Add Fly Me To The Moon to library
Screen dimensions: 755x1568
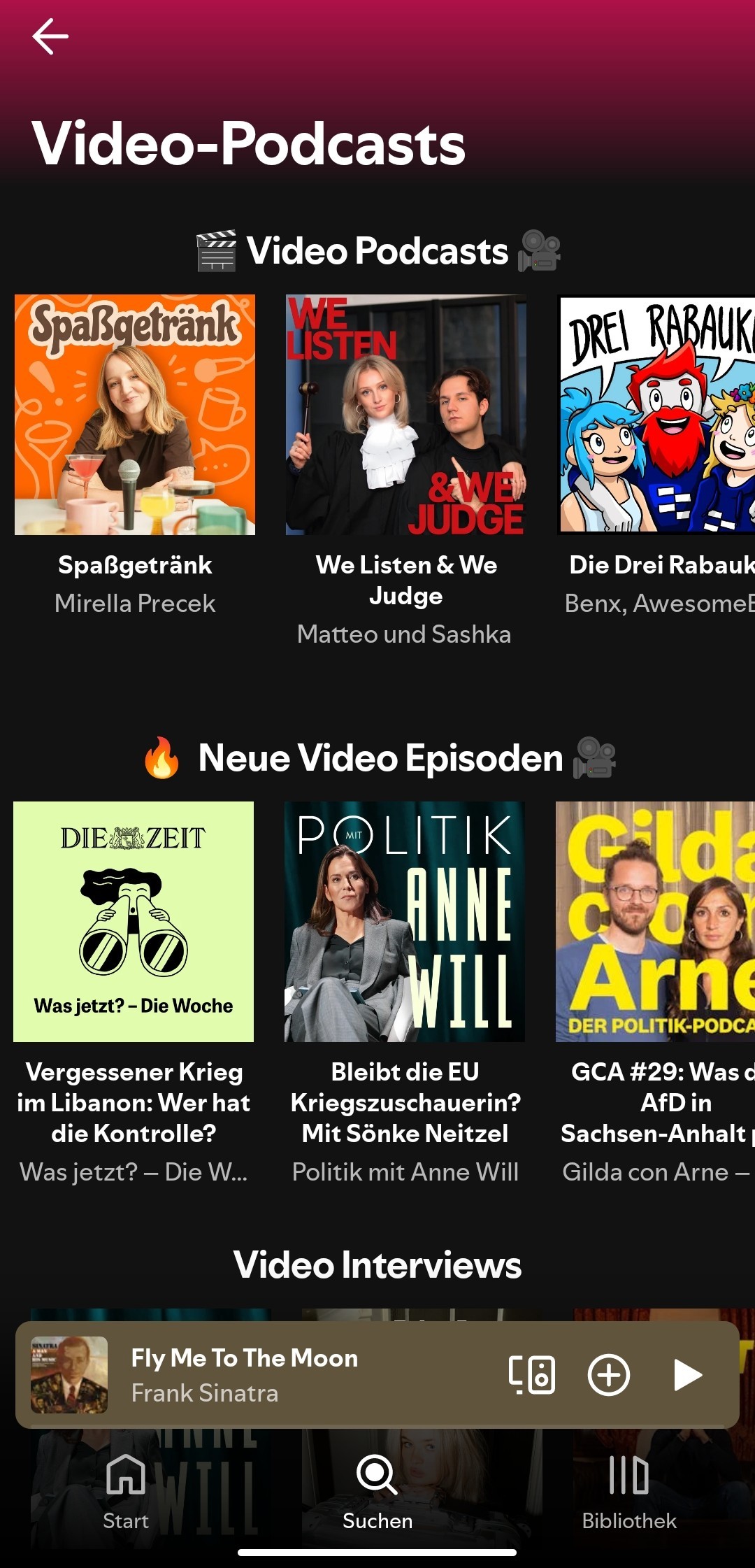point(609,1374)
